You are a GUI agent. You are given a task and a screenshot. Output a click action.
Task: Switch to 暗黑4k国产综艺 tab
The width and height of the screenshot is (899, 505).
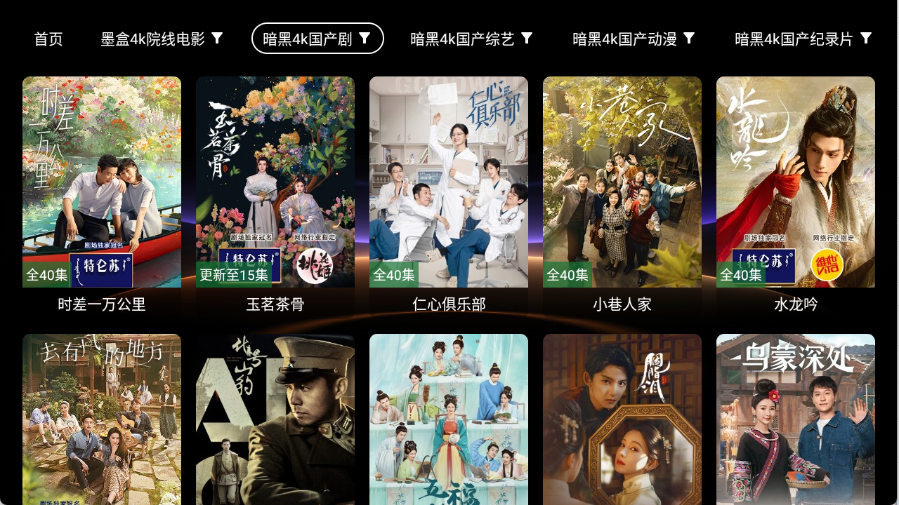pyautogui.click(x=471, y=39)
